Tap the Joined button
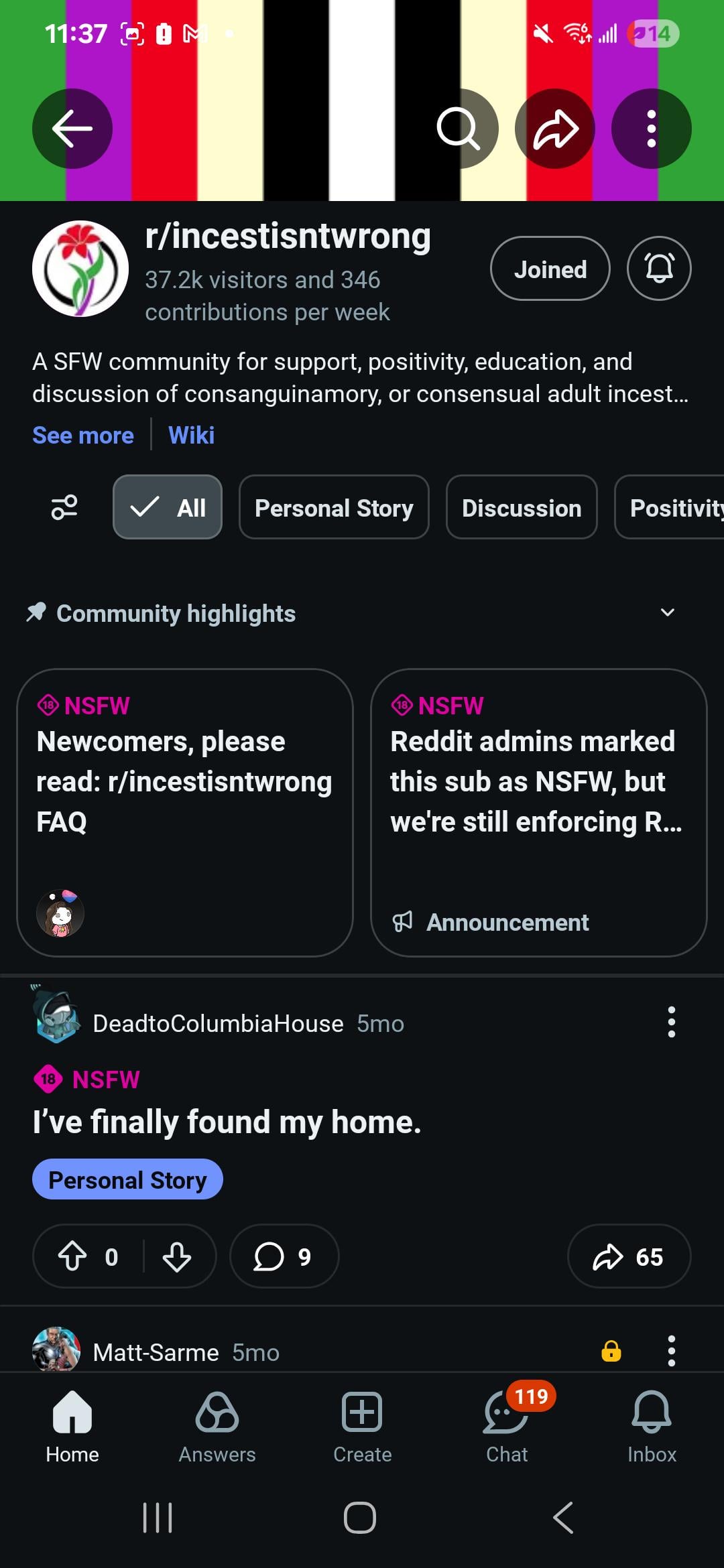Screen dimensions: 724x1568 [550, 269]
